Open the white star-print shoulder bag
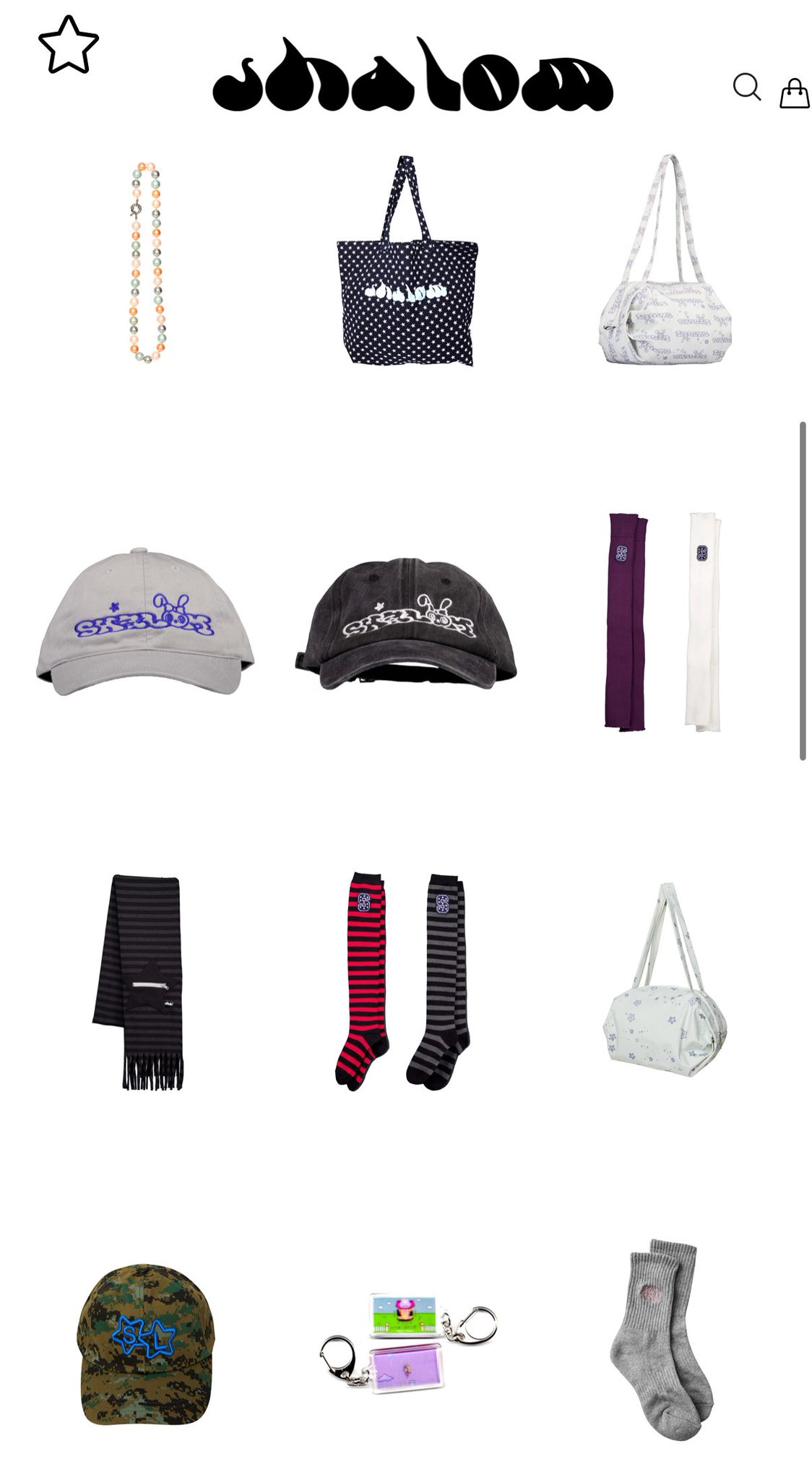 click(665, 979)
